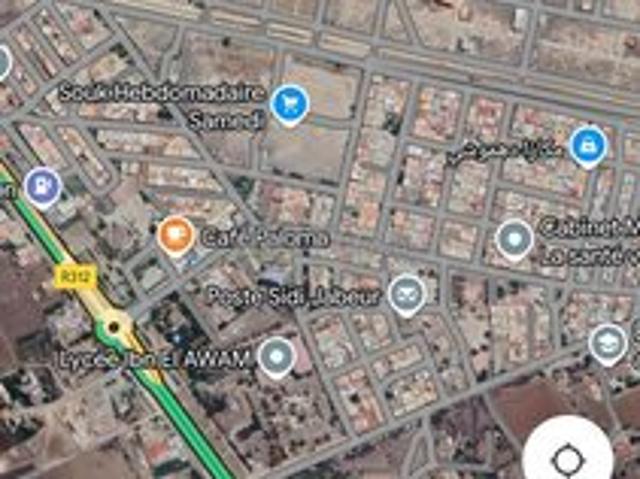Viewport: 640px width, 479px height.
Task: Select the school marker with graduation cap
Action: click(607, 343)
